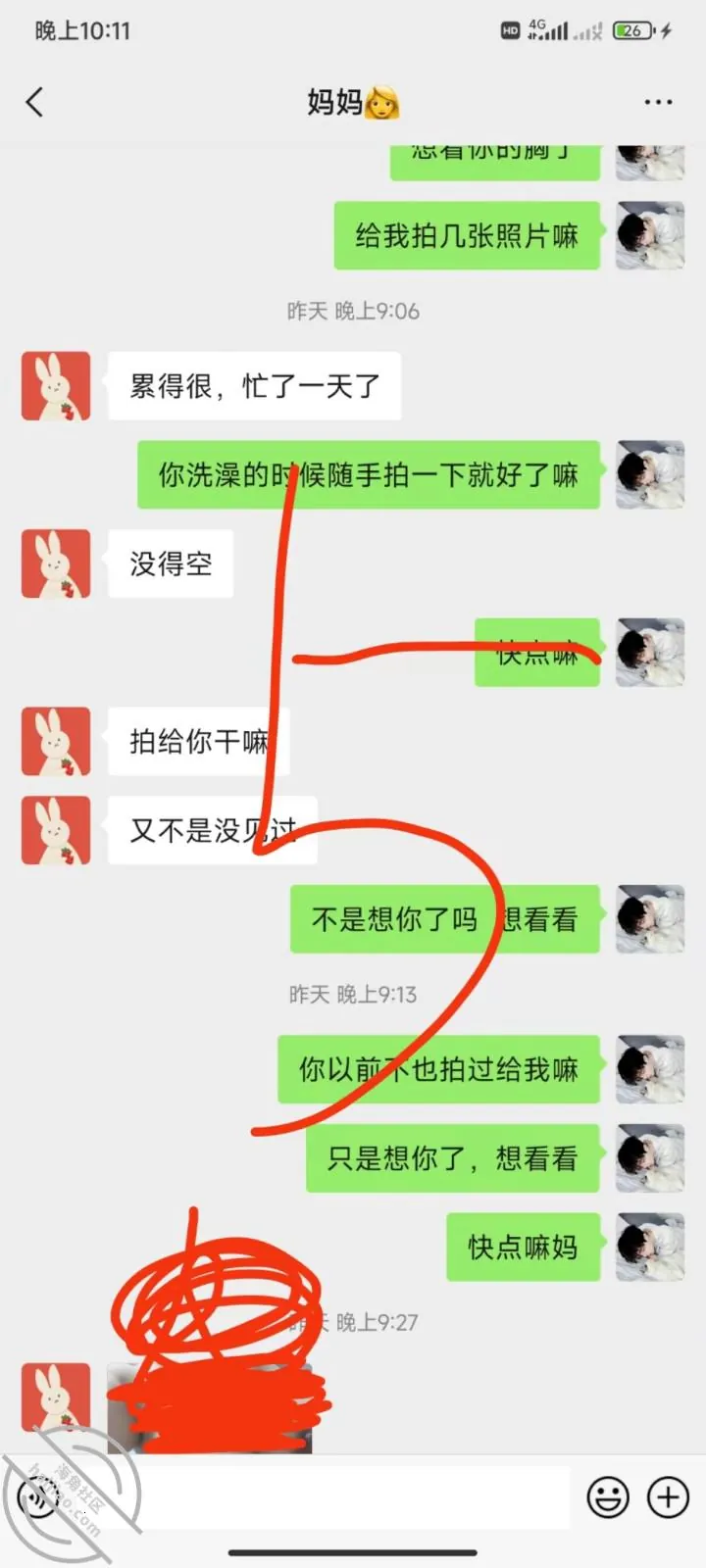This screenshot has width=706, height=1568.
Task: Switch to voice message input
Action: pos(39,1496)
